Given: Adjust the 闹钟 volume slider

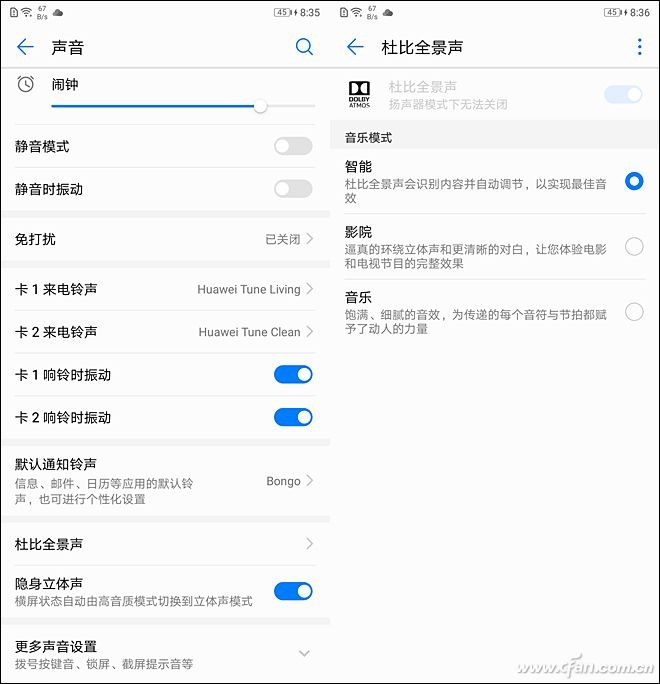Looking at the screenshot, I should coord(260,106).
